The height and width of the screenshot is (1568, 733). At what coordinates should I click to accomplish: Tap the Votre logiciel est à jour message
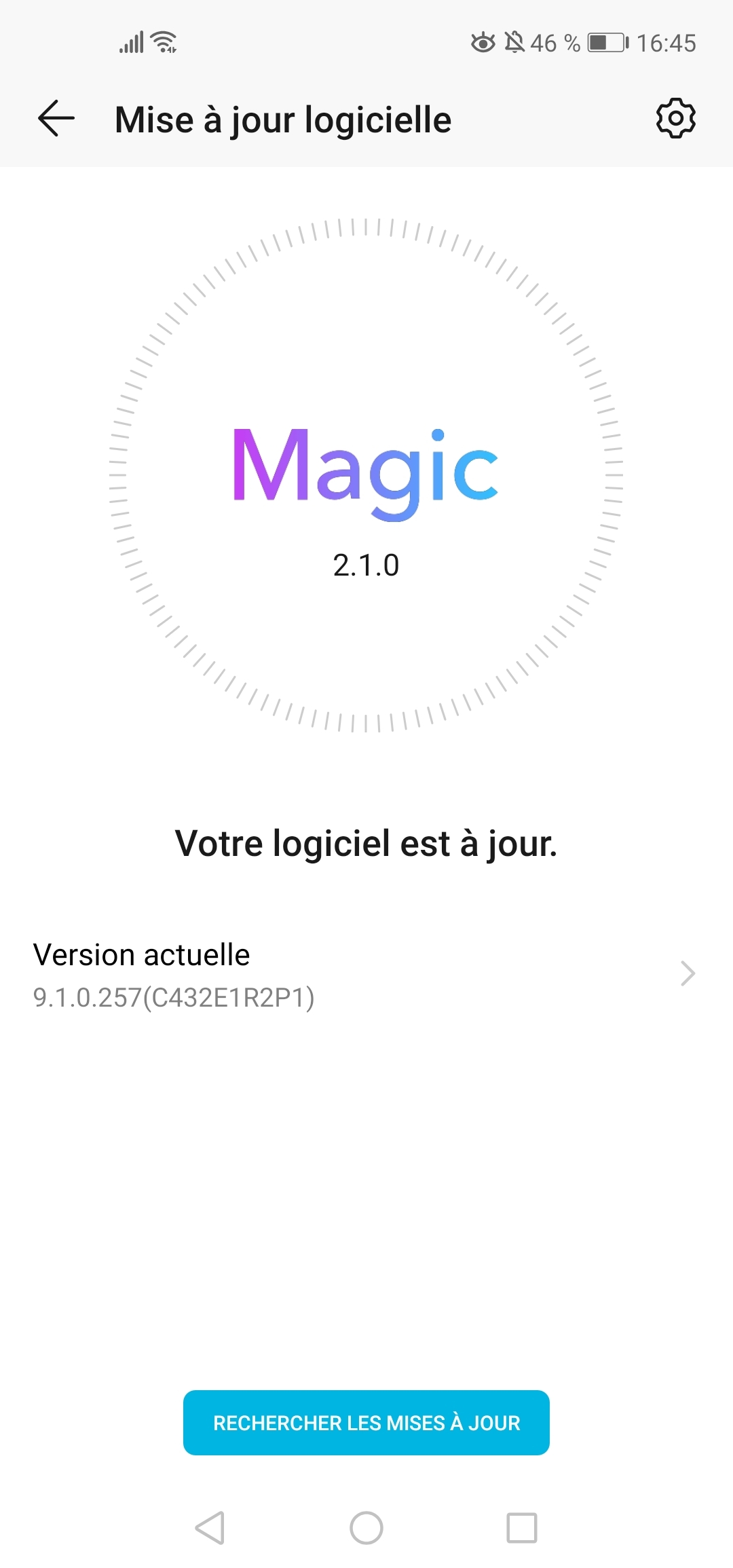[x=366, y=842]
